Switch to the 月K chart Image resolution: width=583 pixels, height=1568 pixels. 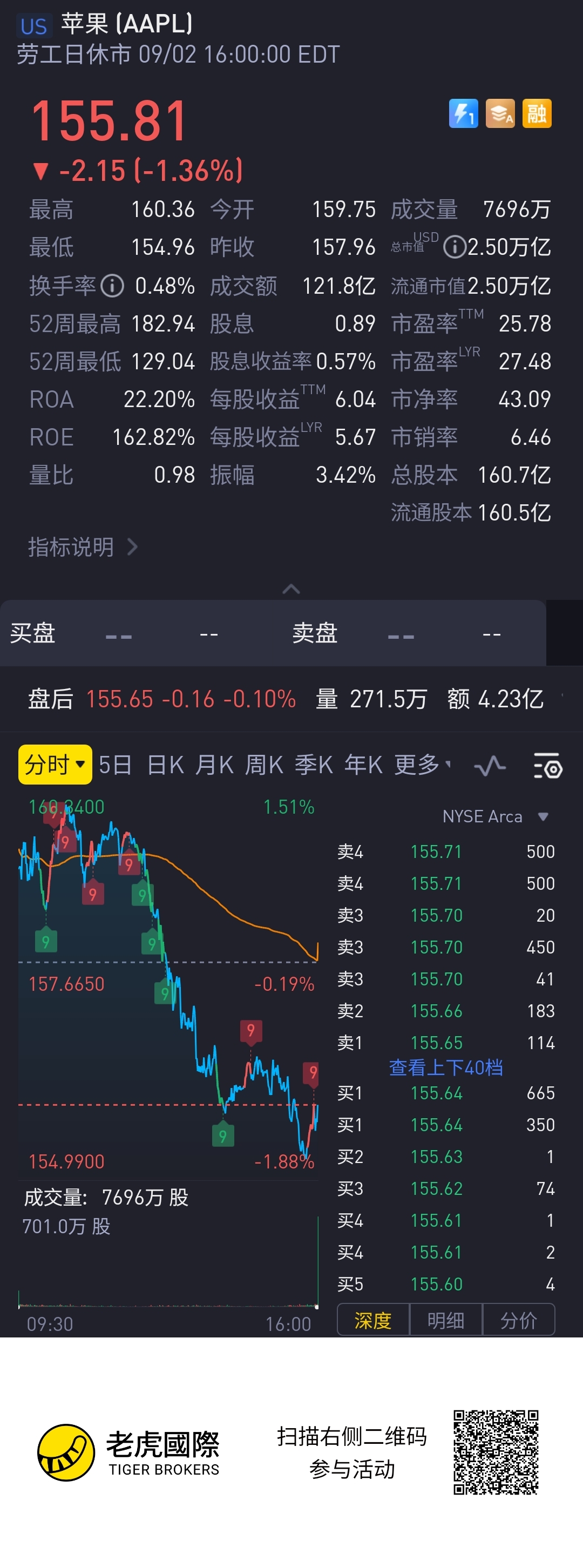(x=214, y=765)
